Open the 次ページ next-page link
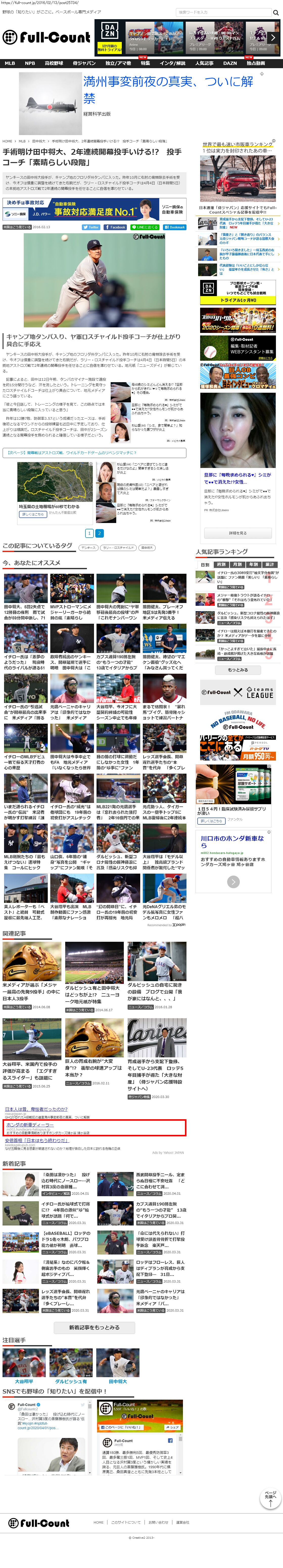Screen dimensions: 283x1568 (x=95, y=452)
